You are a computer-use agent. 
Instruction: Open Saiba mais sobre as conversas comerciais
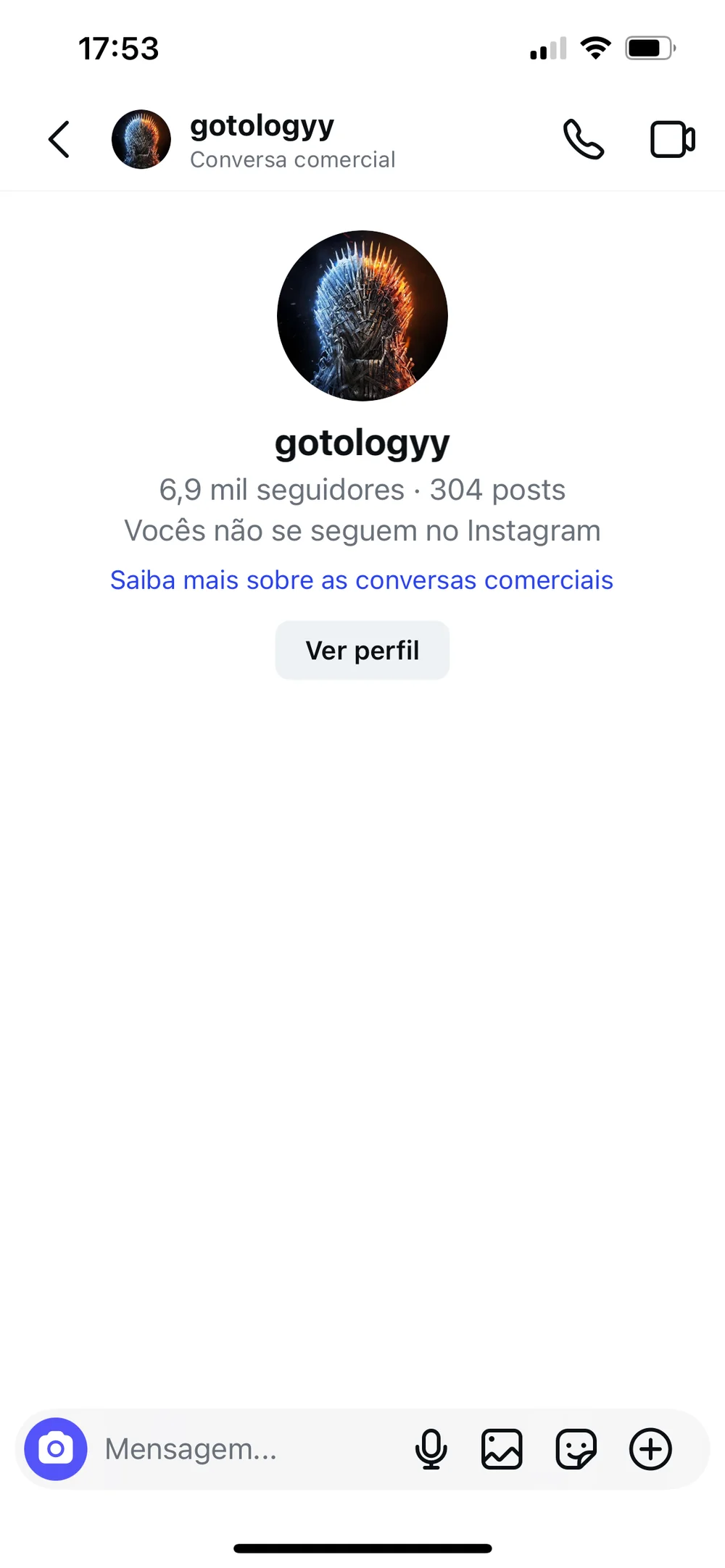362,580
